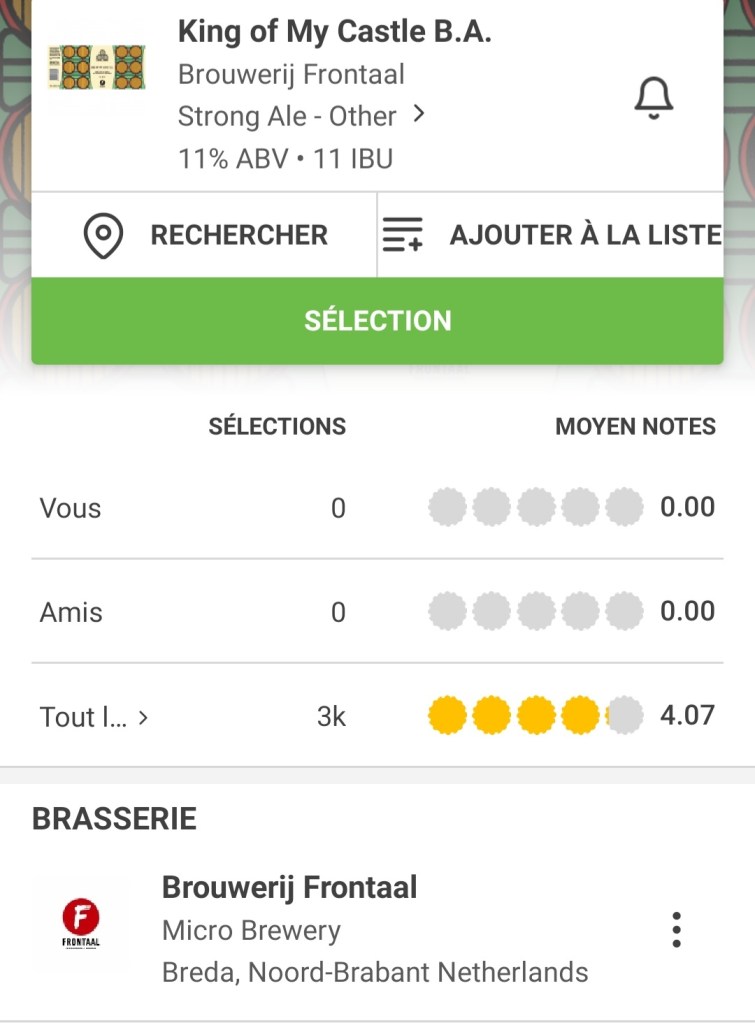Tap the green SÉLECTION check-in button
This screenshot has height=1023, width=755.
pos(377,321)
